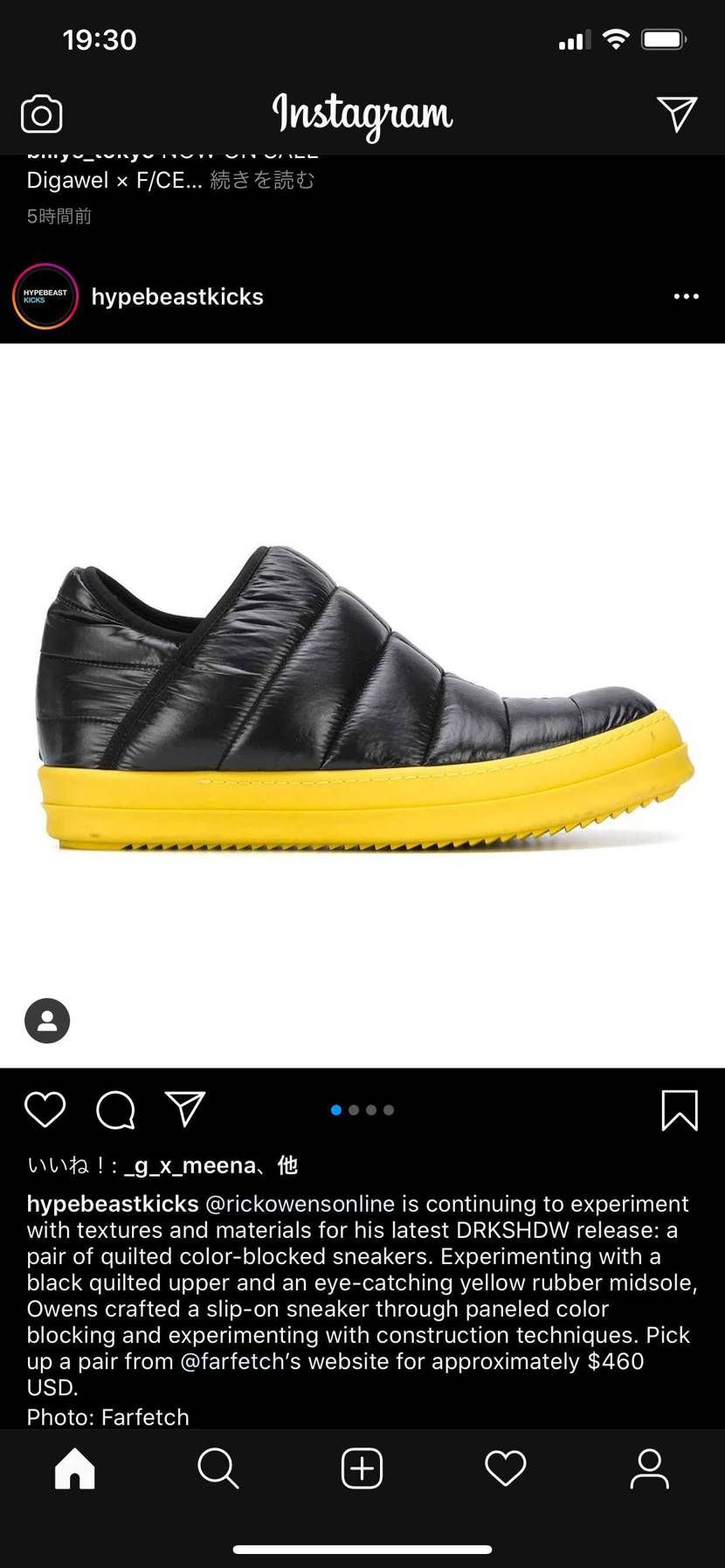Show tagged accounts on the sneaker photo
This screenshot has width=725, height=1568.
(47, 1021)
